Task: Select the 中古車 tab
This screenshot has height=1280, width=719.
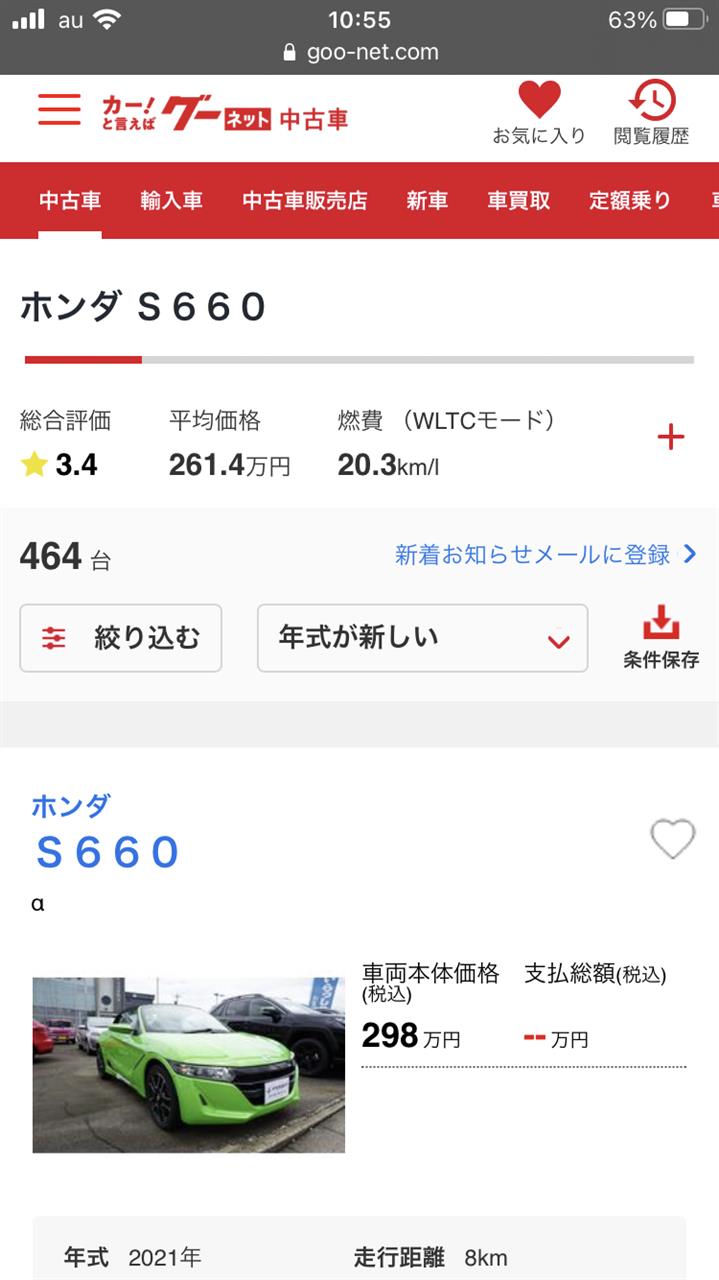Action: point(70,200)
